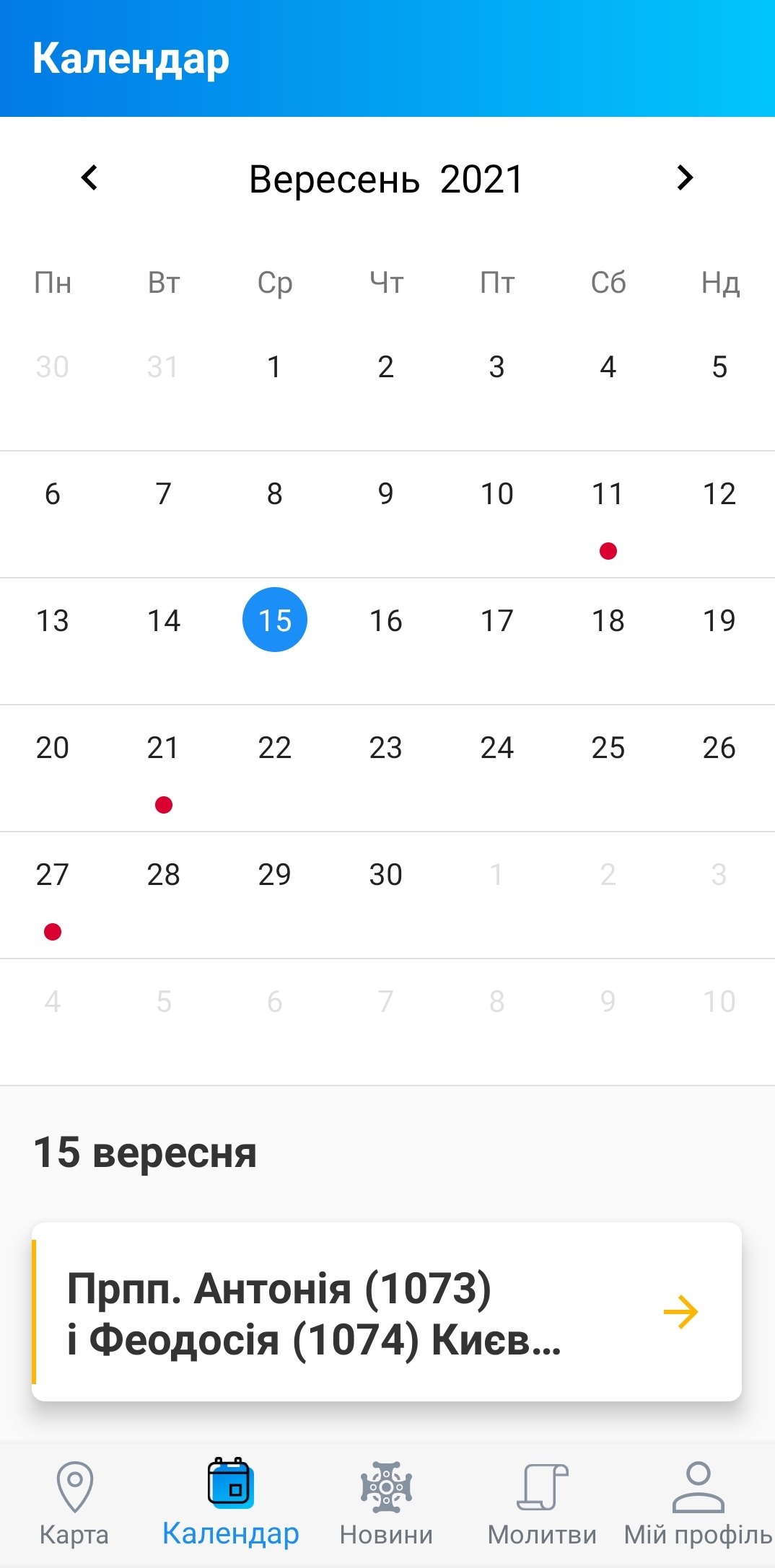Choose September 8 in the calendar

pos(274,495)
